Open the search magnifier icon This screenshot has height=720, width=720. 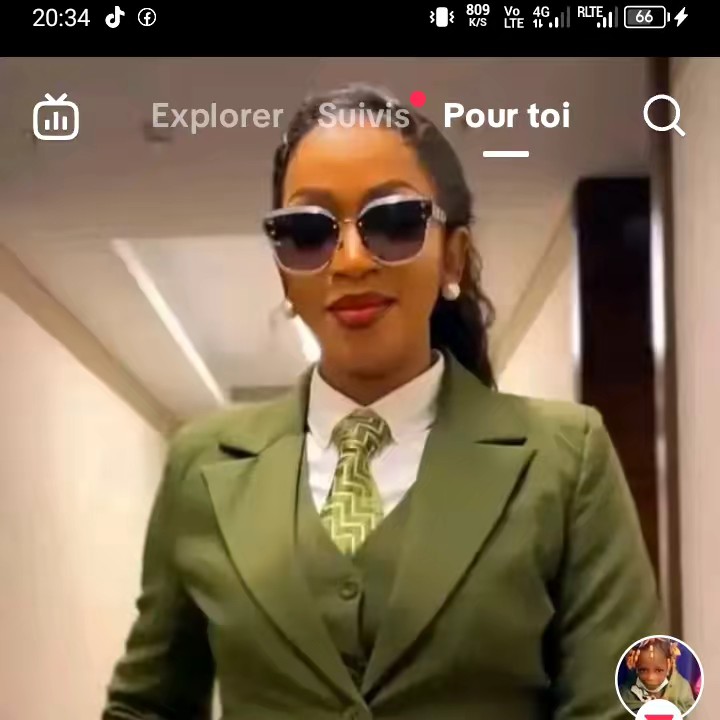[x=663, y=116]
